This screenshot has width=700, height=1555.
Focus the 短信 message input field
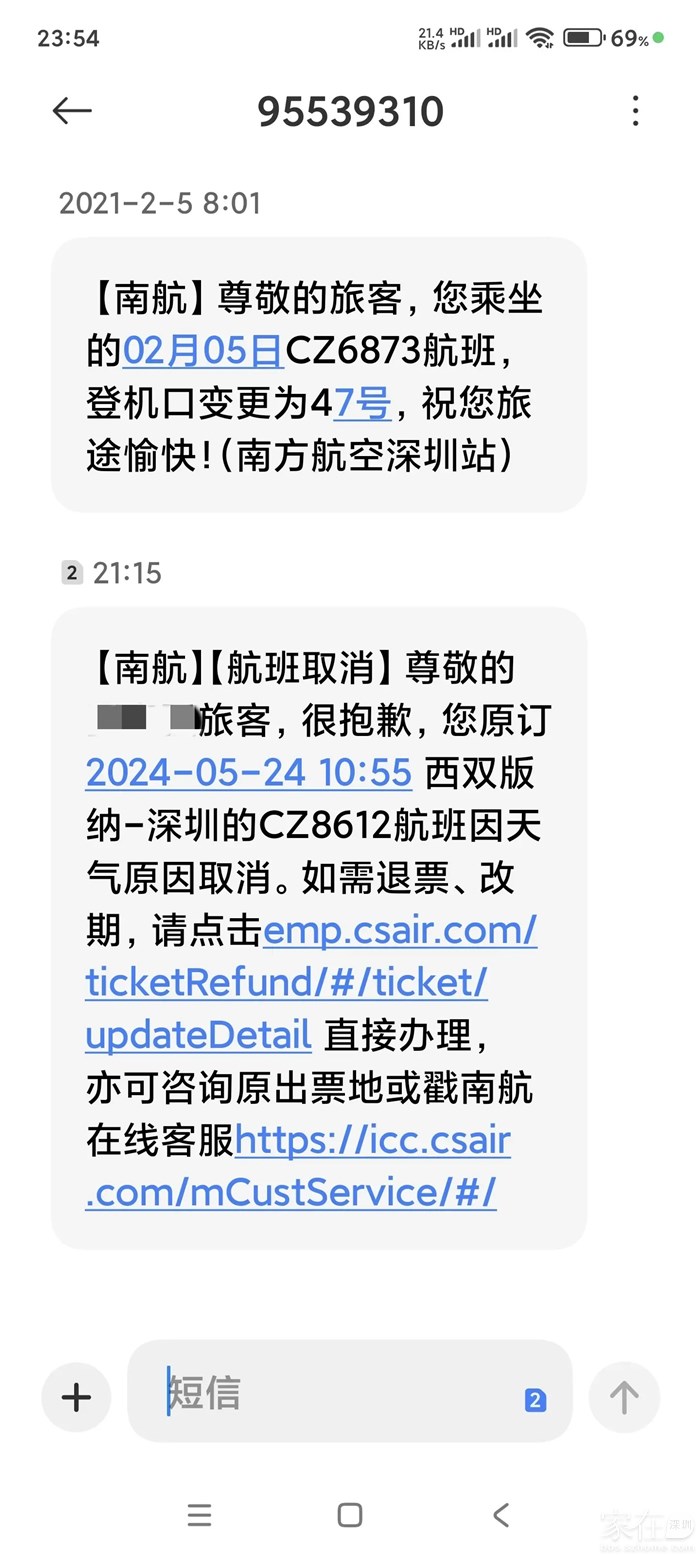(340, 1392)
